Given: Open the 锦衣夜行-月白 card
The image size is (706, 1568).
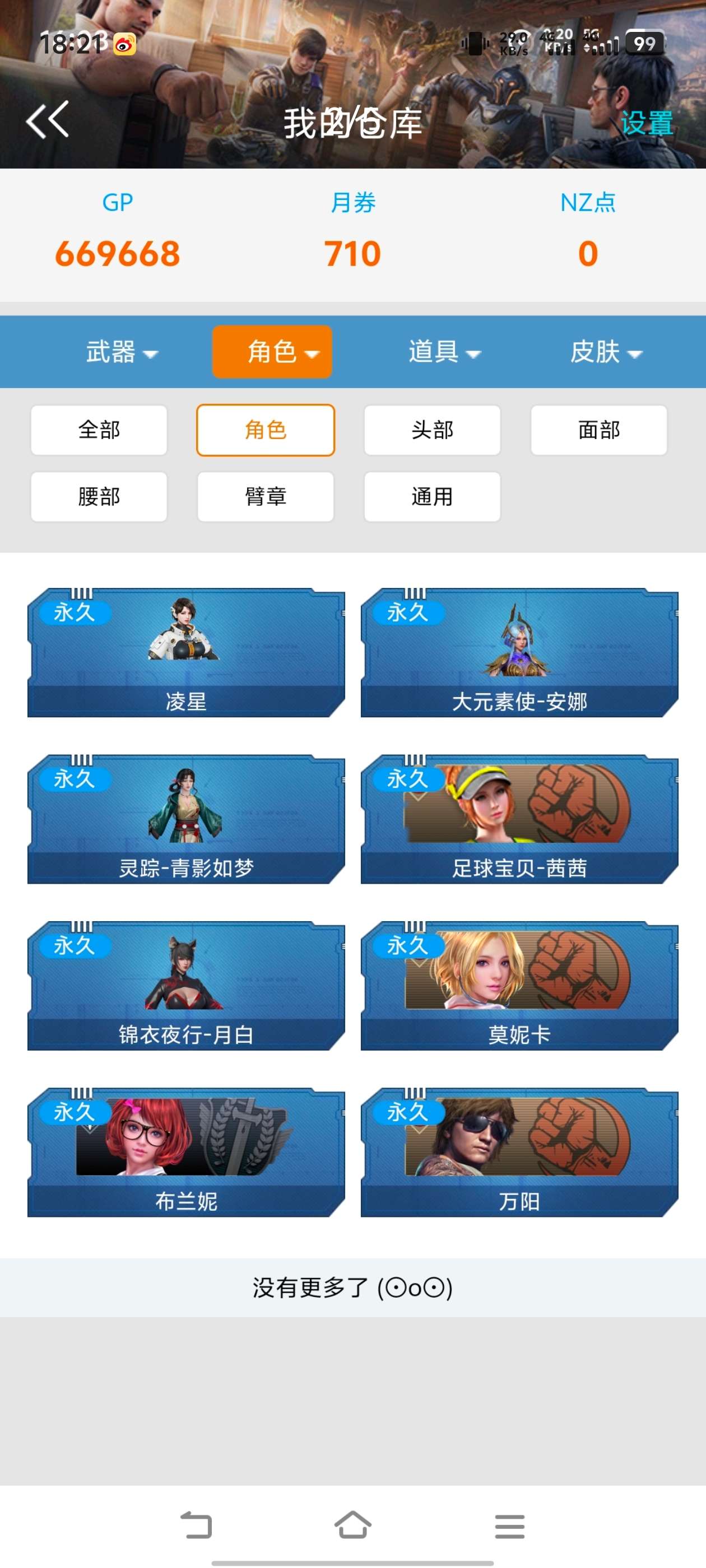Looking at the screenshot, I should [186, 986].
